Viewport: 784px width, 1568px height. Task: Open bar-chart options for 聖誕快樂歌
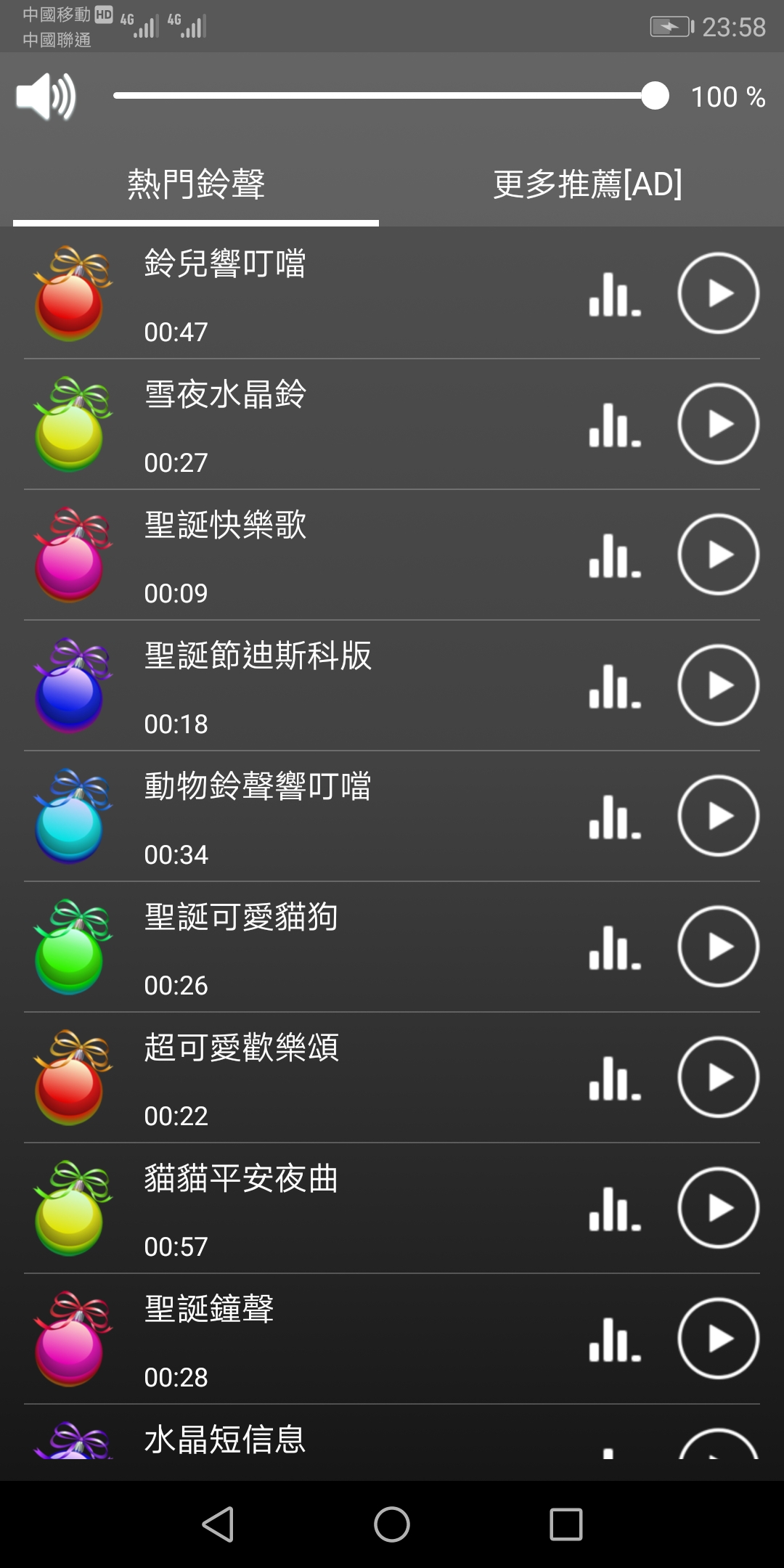click(614, 556)
